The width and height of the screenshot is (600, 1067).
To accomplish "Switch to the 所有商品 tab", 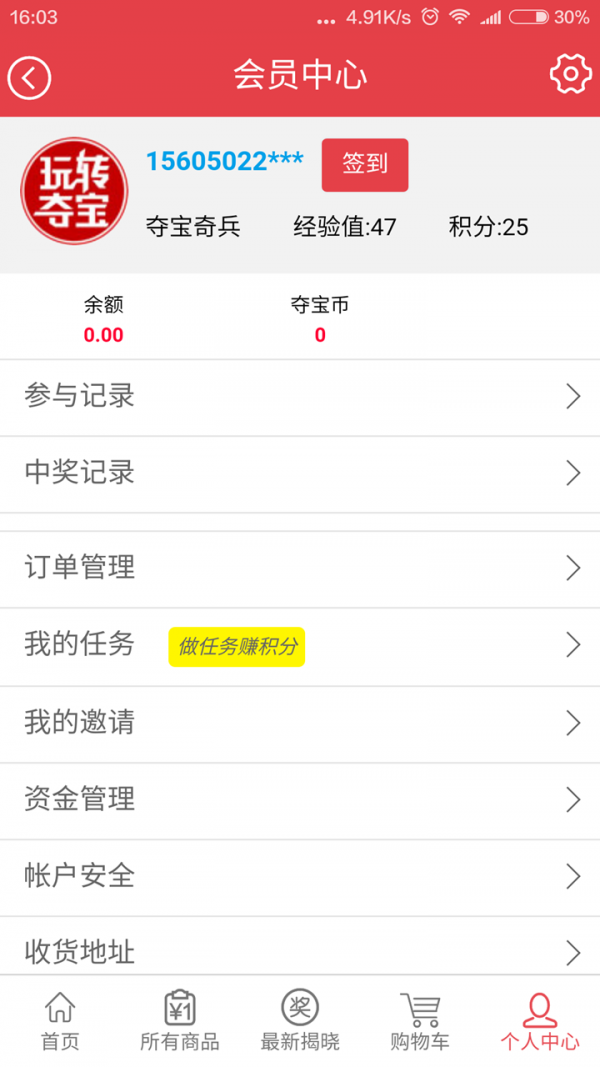I will pos(180,1021).
